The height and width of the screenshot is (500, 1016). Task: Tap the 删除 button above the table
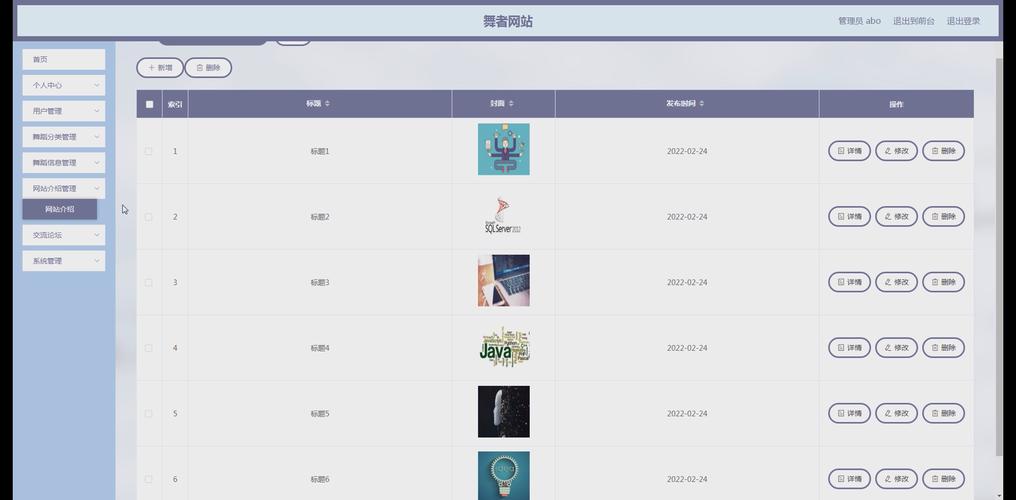(x=208, y=68)
